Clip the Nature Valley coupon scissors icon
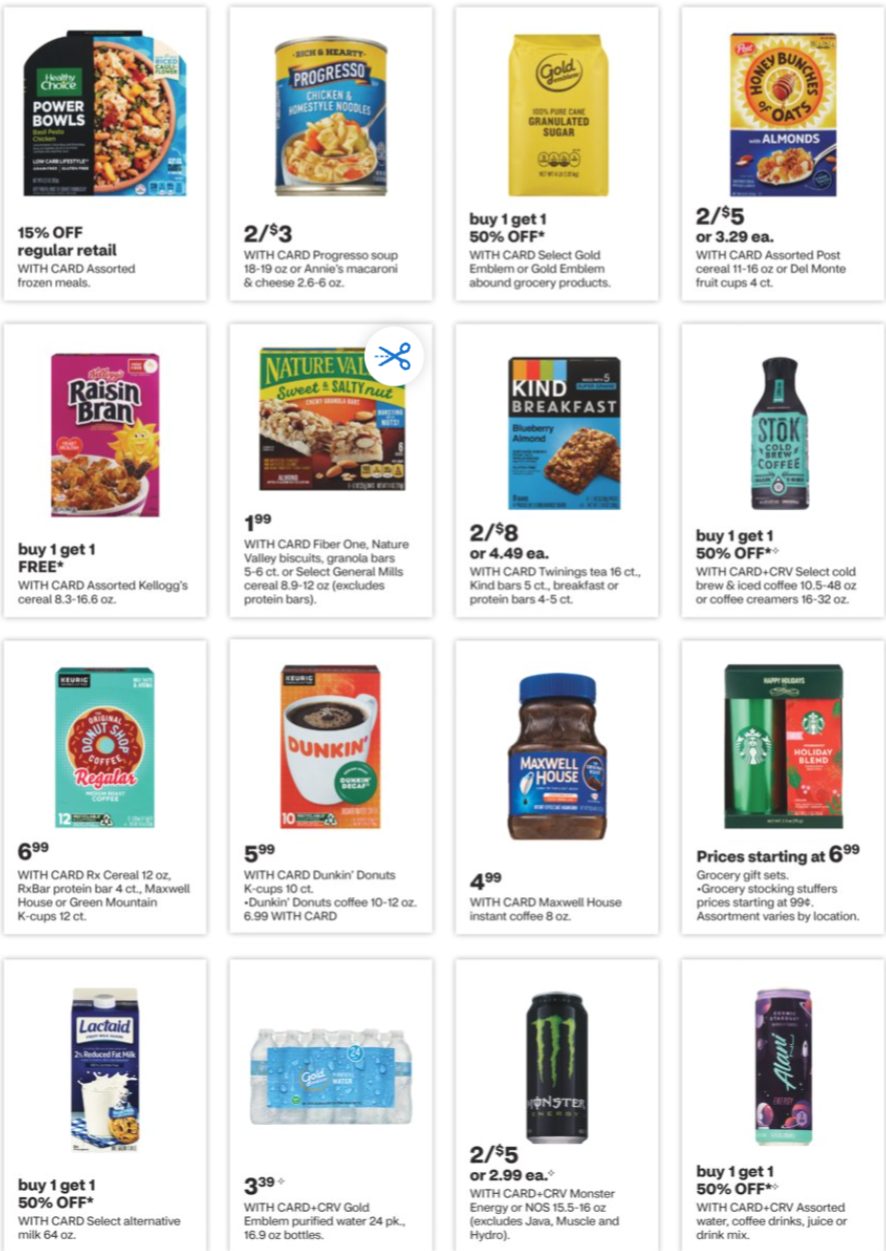 click(x=394, y=355)
